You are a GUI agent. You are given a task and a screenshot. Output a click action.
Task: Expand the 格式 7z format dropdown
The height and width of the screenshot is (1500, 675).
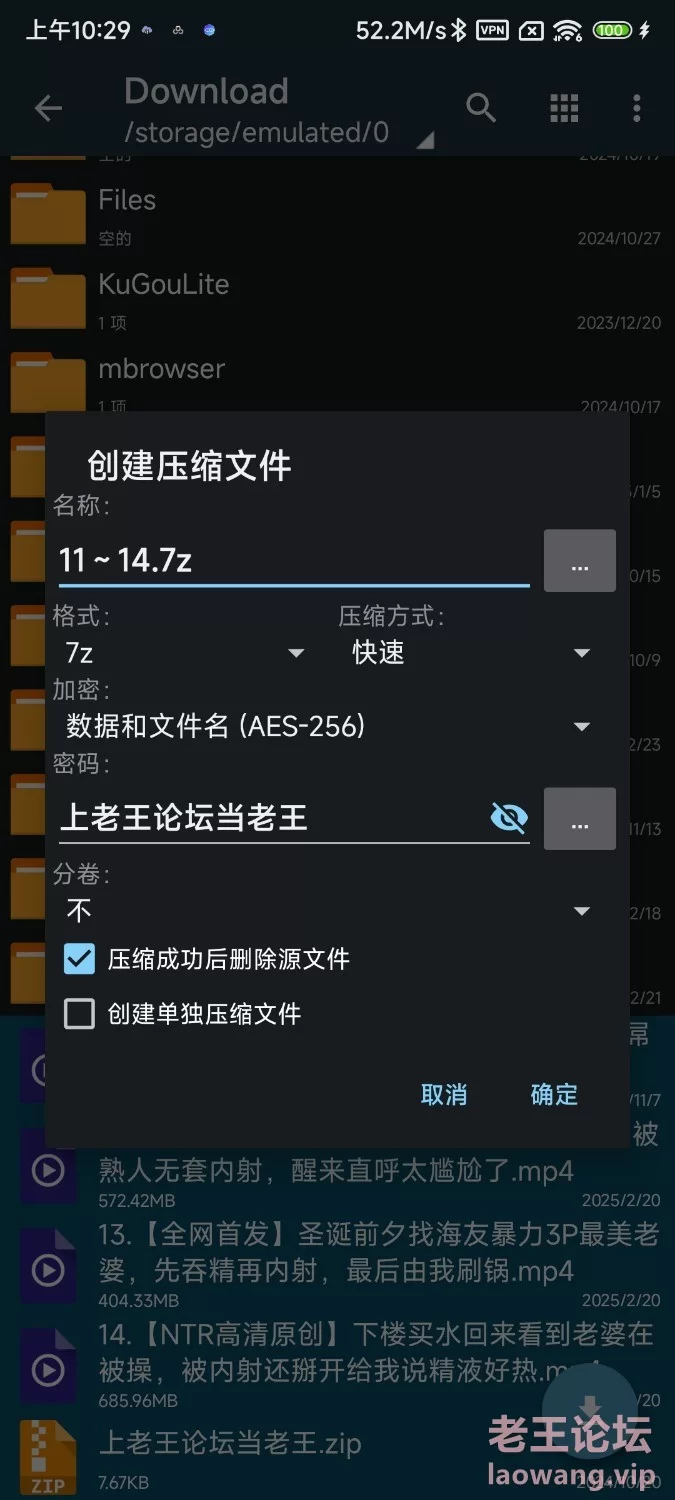pos(185,653)
